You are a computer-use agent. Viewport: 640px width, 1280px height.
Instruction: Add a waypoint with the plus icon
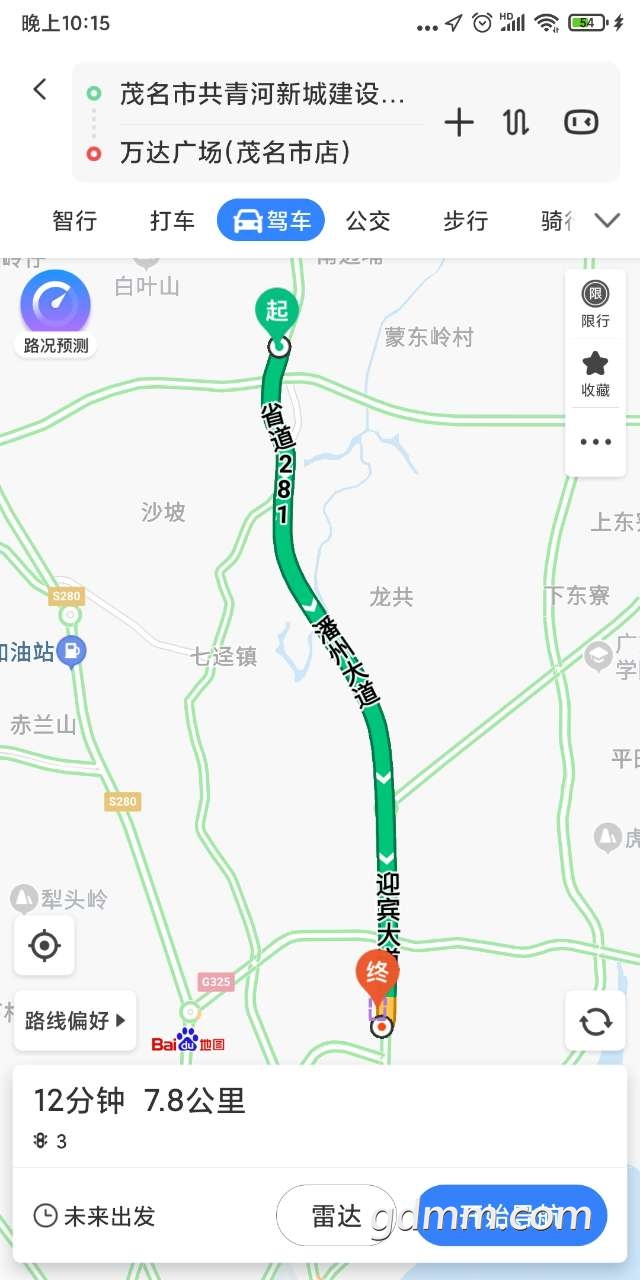[459, 123]
